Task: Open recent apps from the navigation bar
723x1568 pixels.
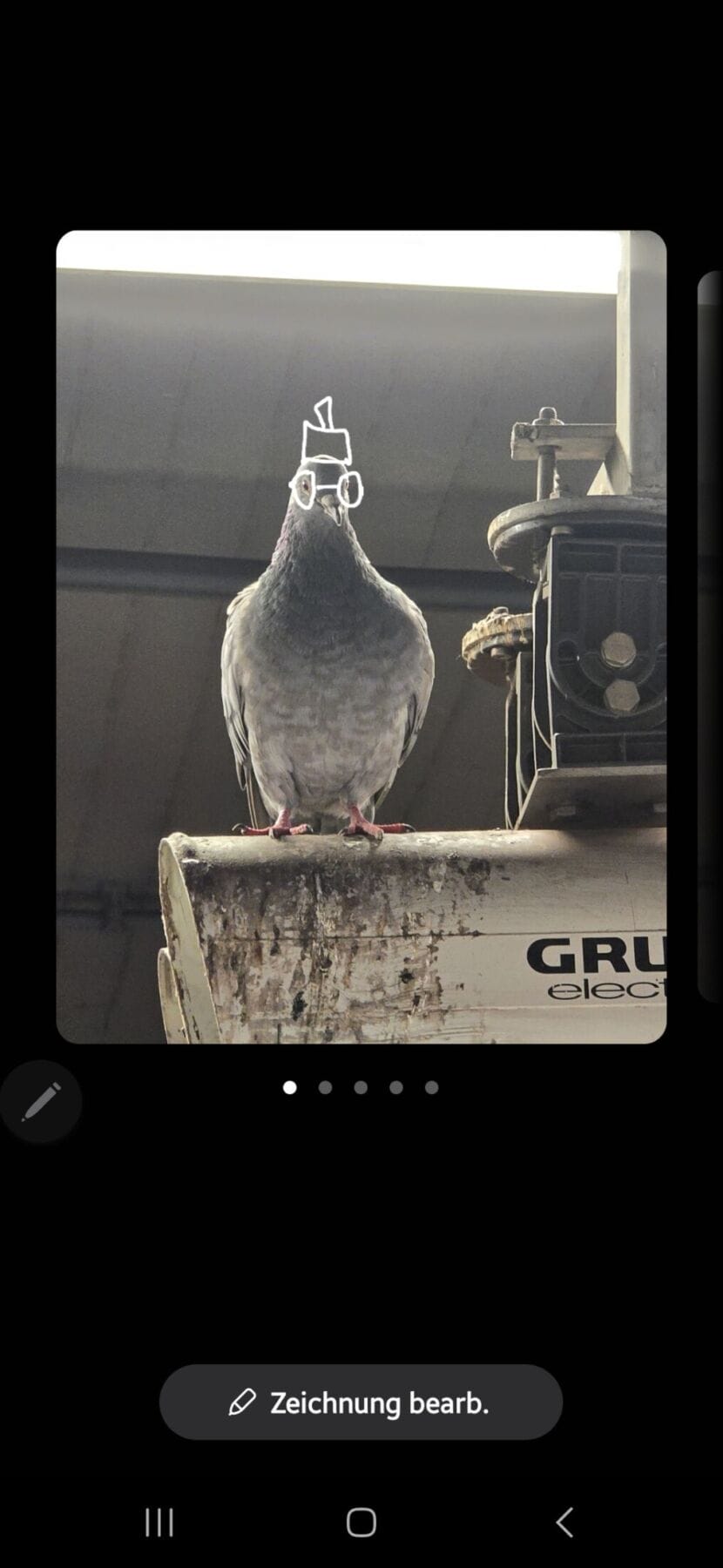Action: [x=159, y=1523]
